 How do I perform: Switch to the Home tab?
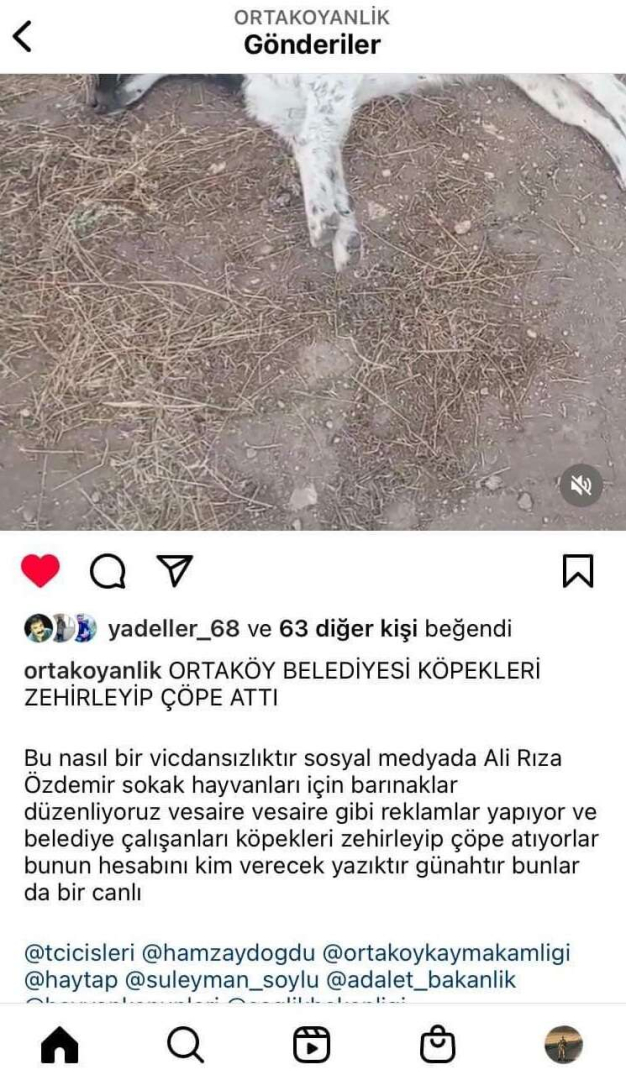tap(60, 1045)
